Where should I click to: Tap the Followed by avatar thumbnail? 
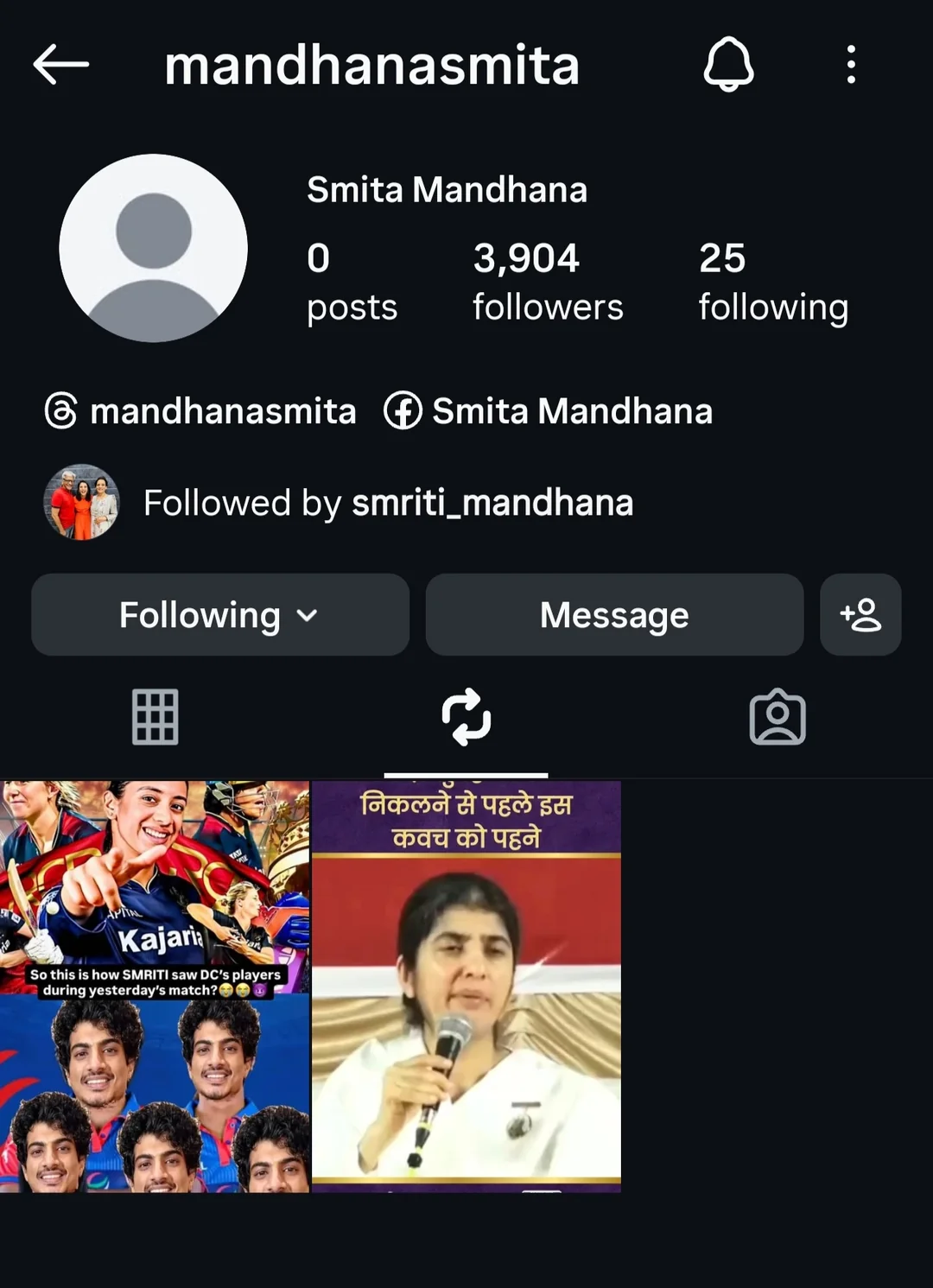81,502
